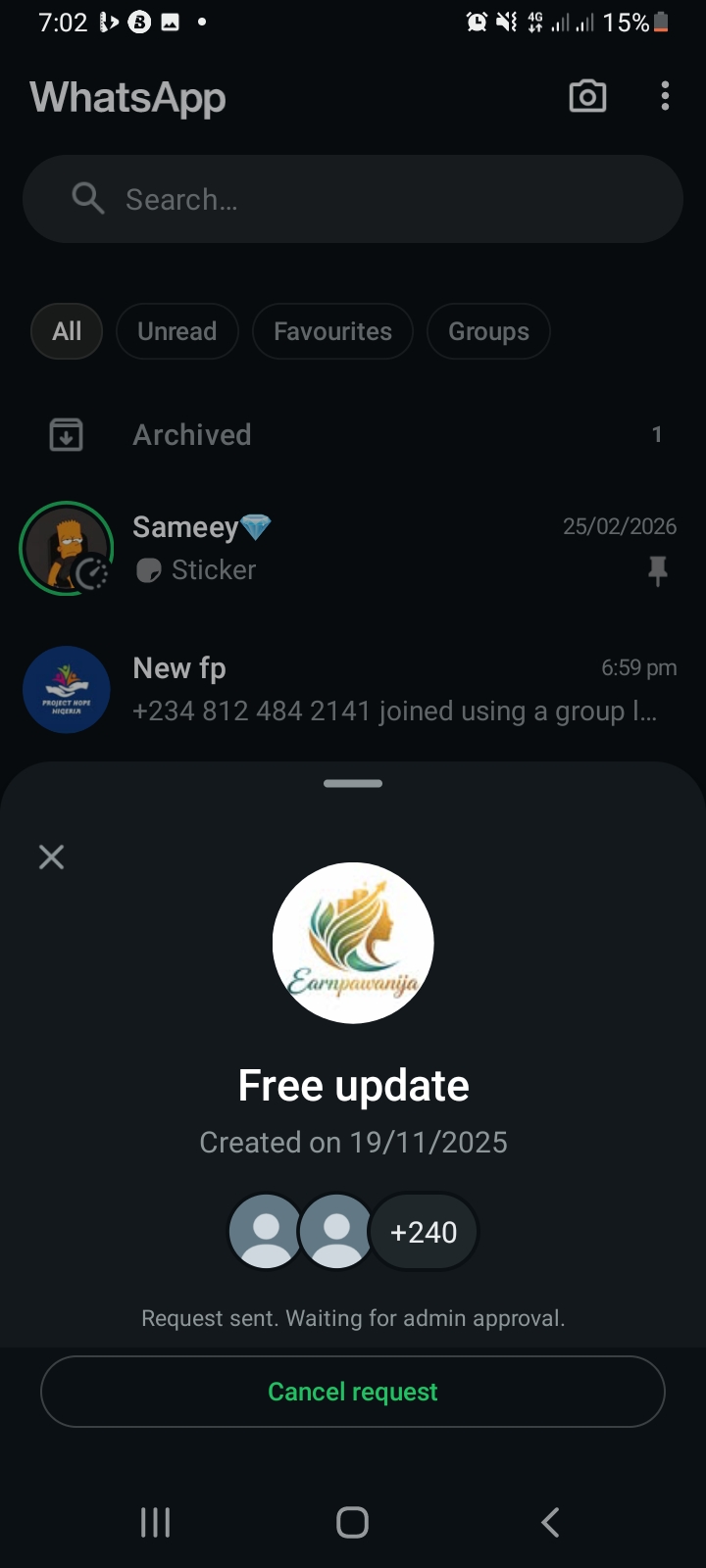
Task: Cancel request to join Free update
Action: pos(353,1392)
